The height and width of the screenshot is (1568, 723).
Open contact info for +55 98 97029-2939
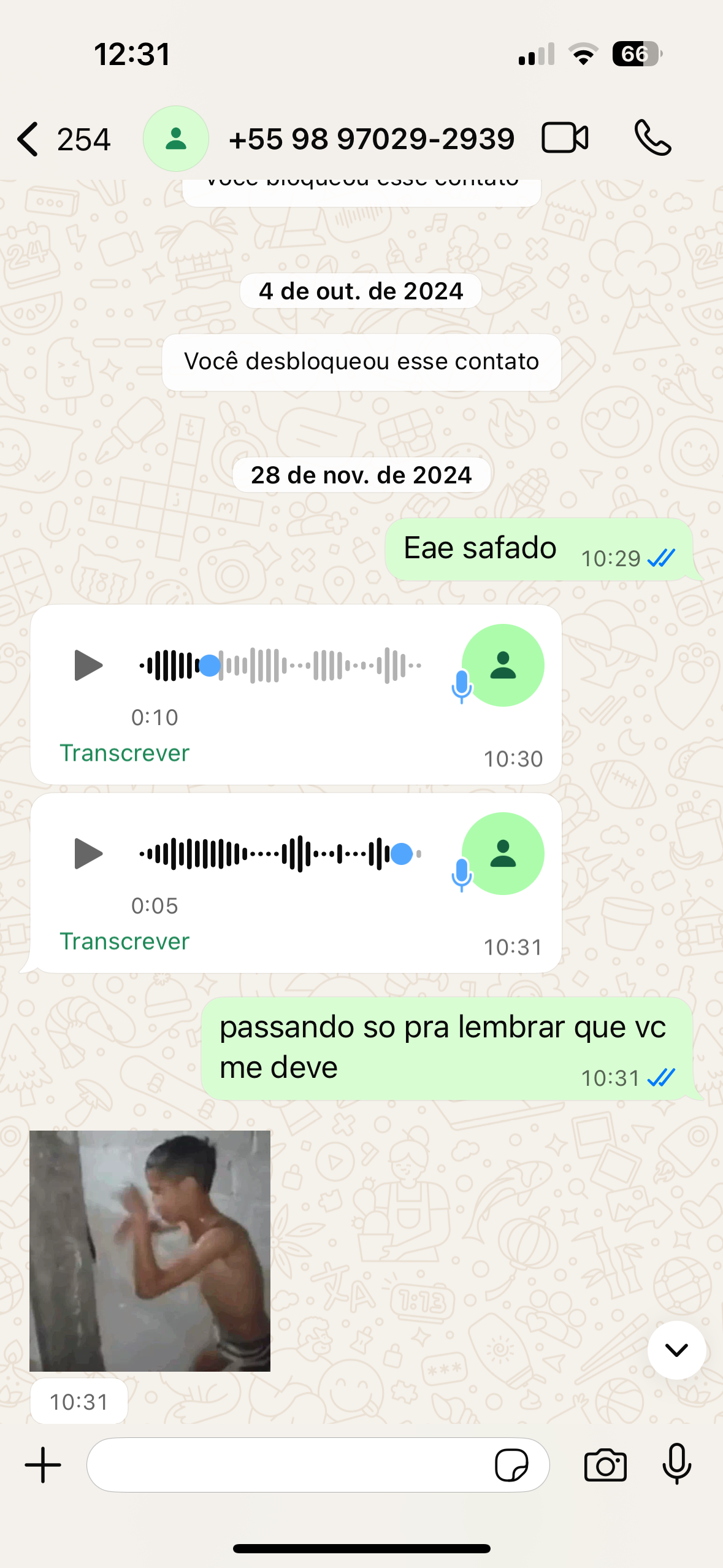[371, 139]
